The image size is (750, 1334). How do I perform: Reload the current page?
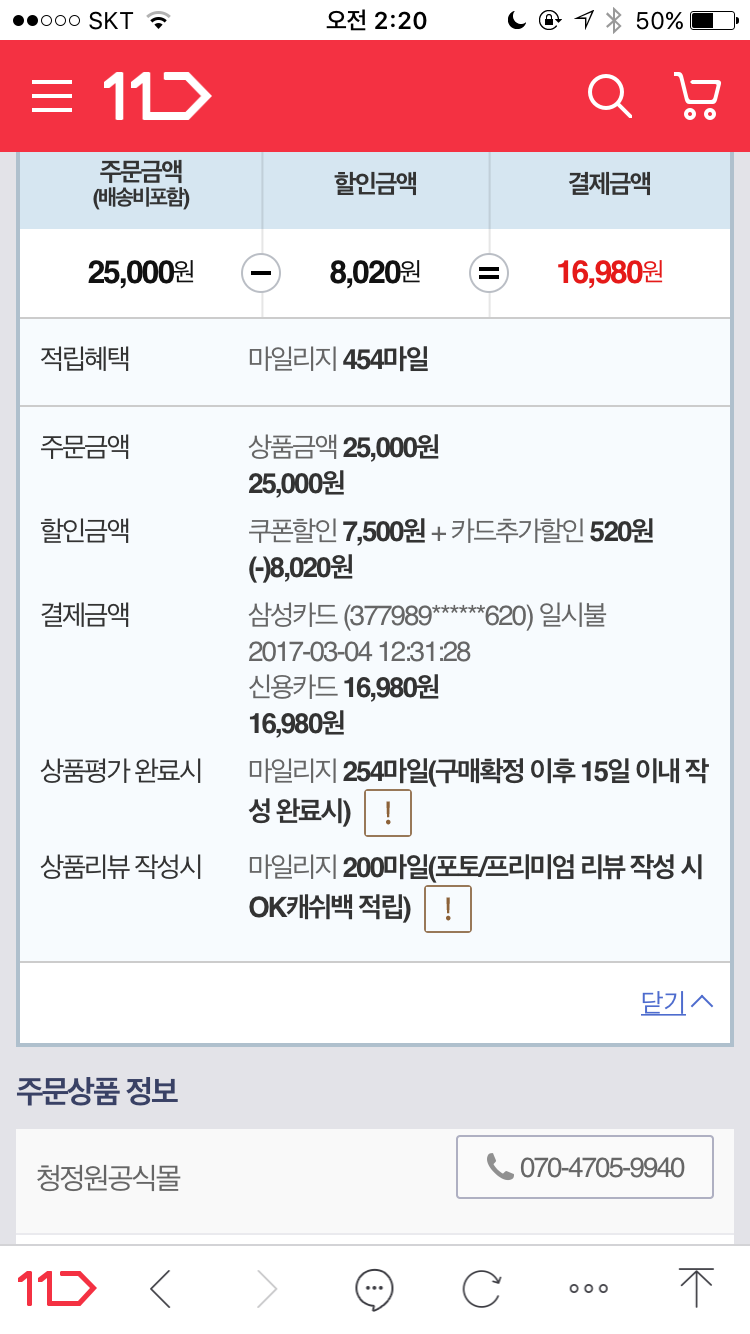[481, 1288]
